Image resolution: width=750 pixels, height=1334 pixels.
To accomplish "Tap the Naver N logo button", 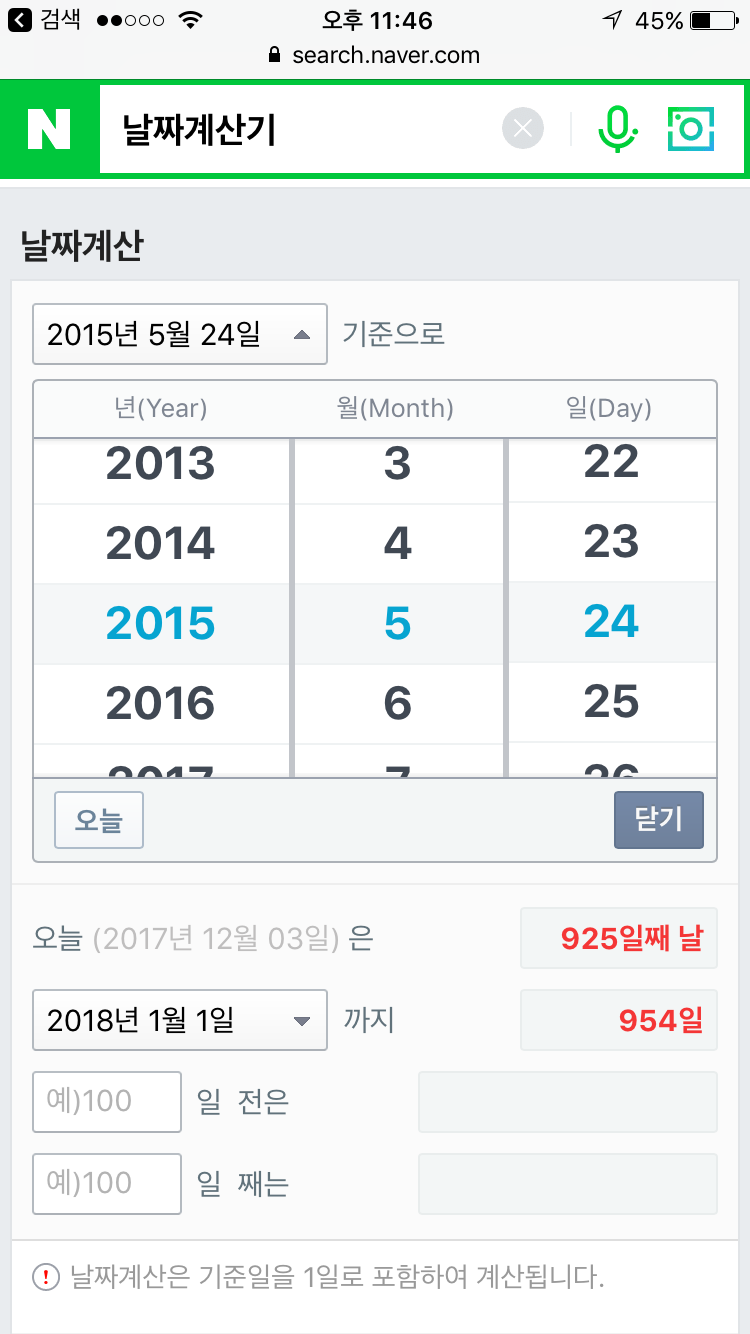I will coord(49,129).
